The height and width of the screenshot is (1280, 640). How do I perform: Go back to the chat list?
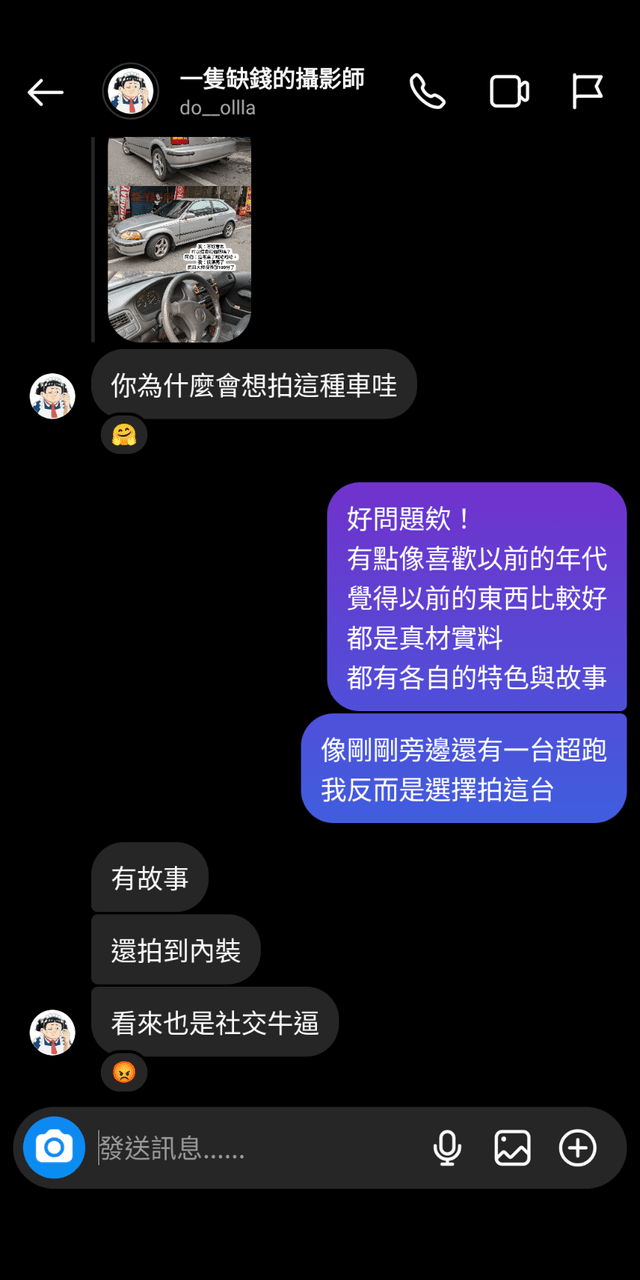click(x=45, y=93)
